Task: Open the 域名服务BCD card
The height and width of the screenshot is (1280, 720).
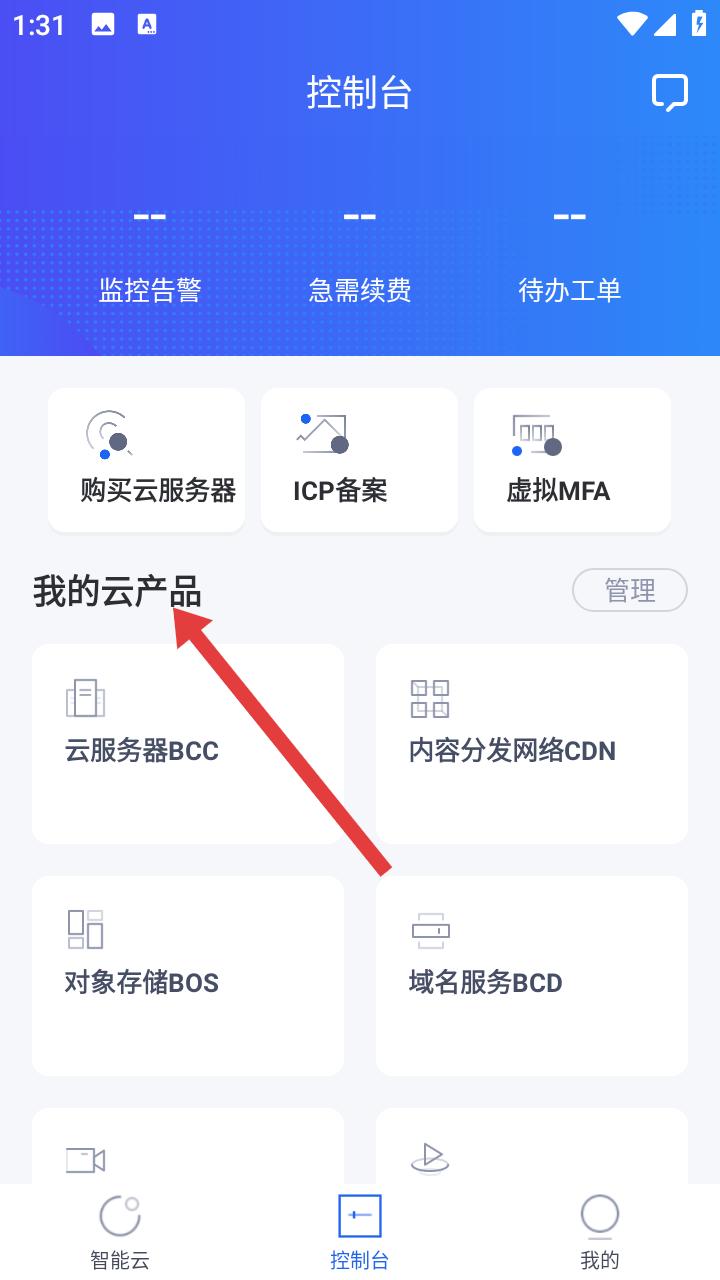Action: pyautogui.click(x=532, y=976)
